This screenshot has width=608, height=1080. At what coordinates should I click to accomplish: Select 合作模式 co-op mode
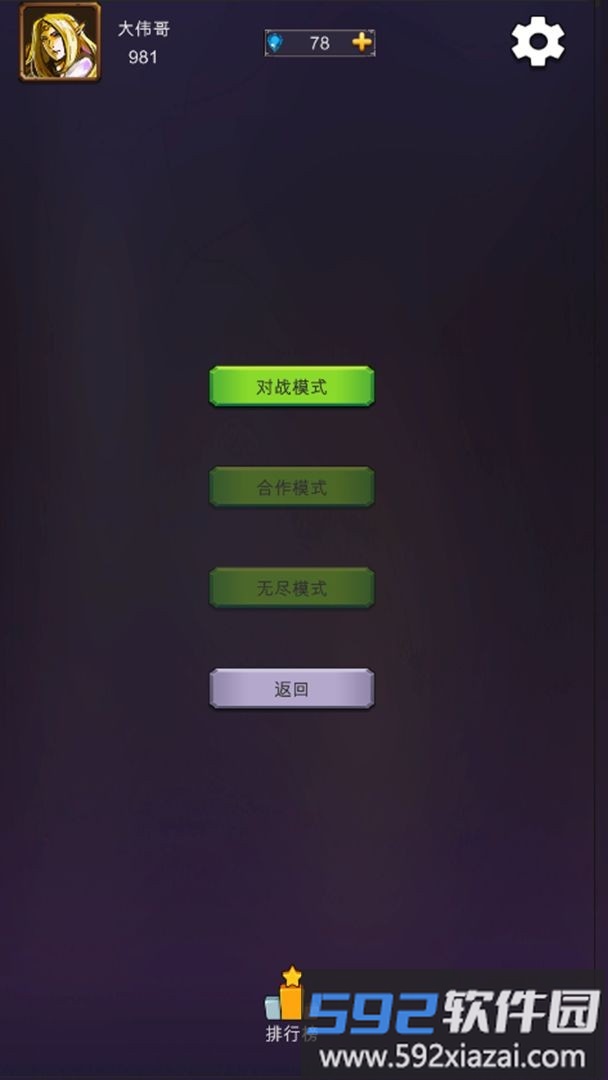291,488
